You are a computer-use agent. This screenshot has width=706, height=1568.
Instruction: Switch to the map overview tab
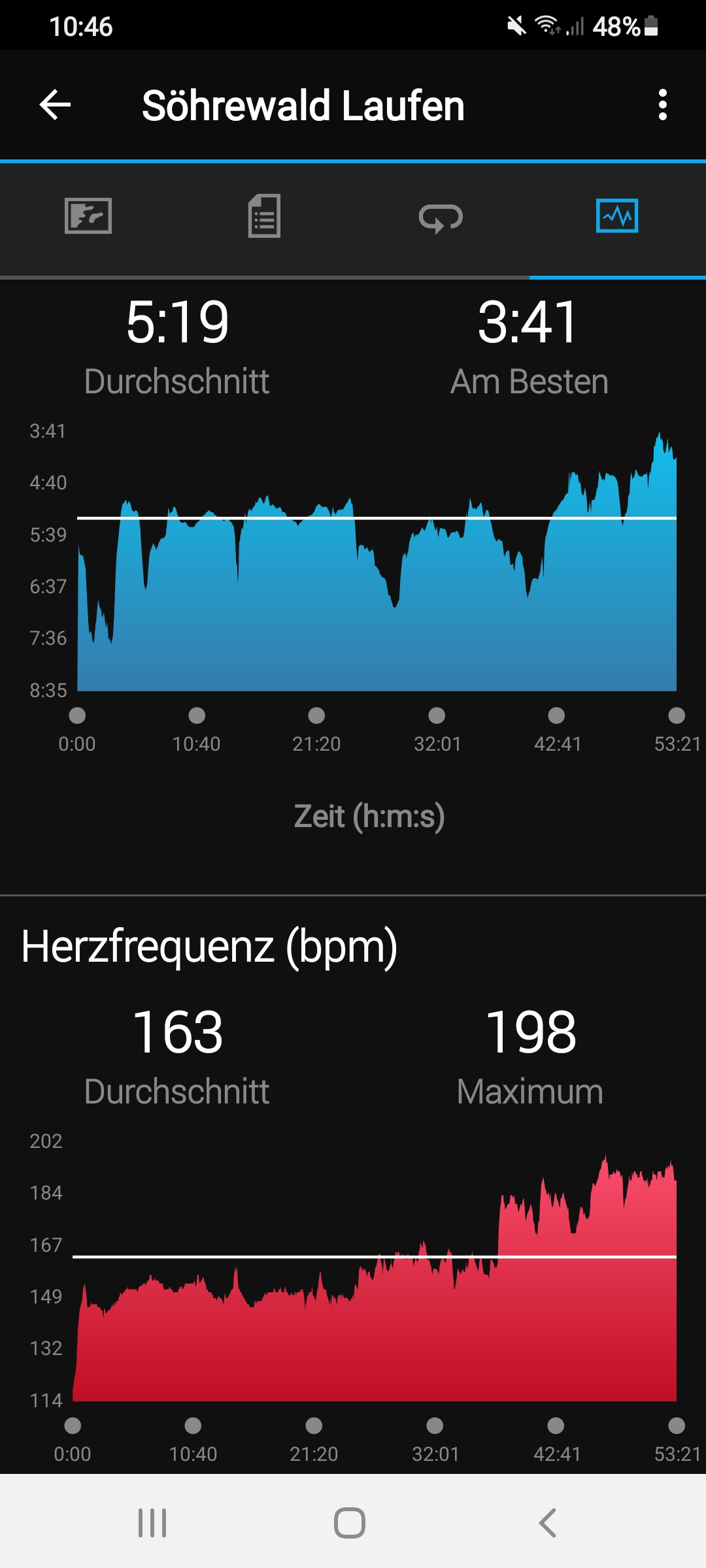pyautogui.click(x=88, y=216)
